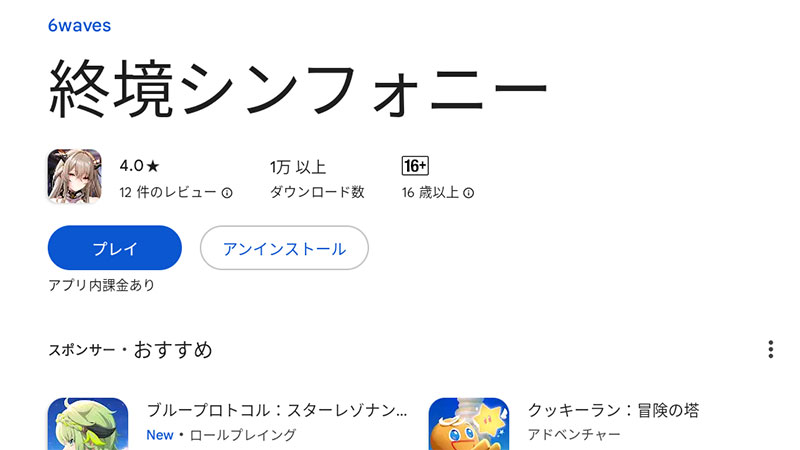
Task: Open the ブループロトコル:スターレゾナンス app listing
Action: (277, 411)
